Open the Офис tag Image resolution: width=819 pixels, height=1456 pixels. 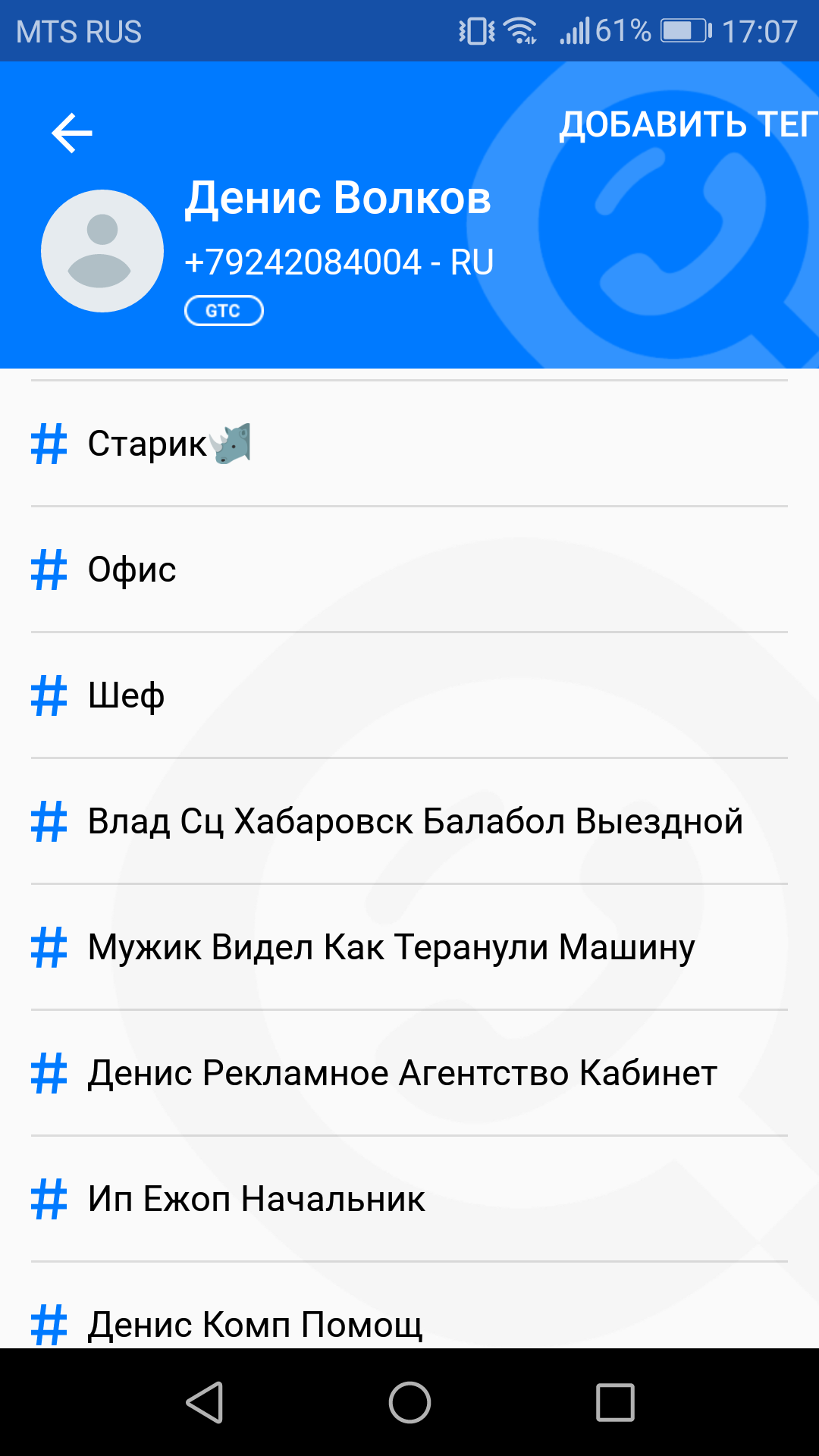pyautogui.click(x=132, y=570)
